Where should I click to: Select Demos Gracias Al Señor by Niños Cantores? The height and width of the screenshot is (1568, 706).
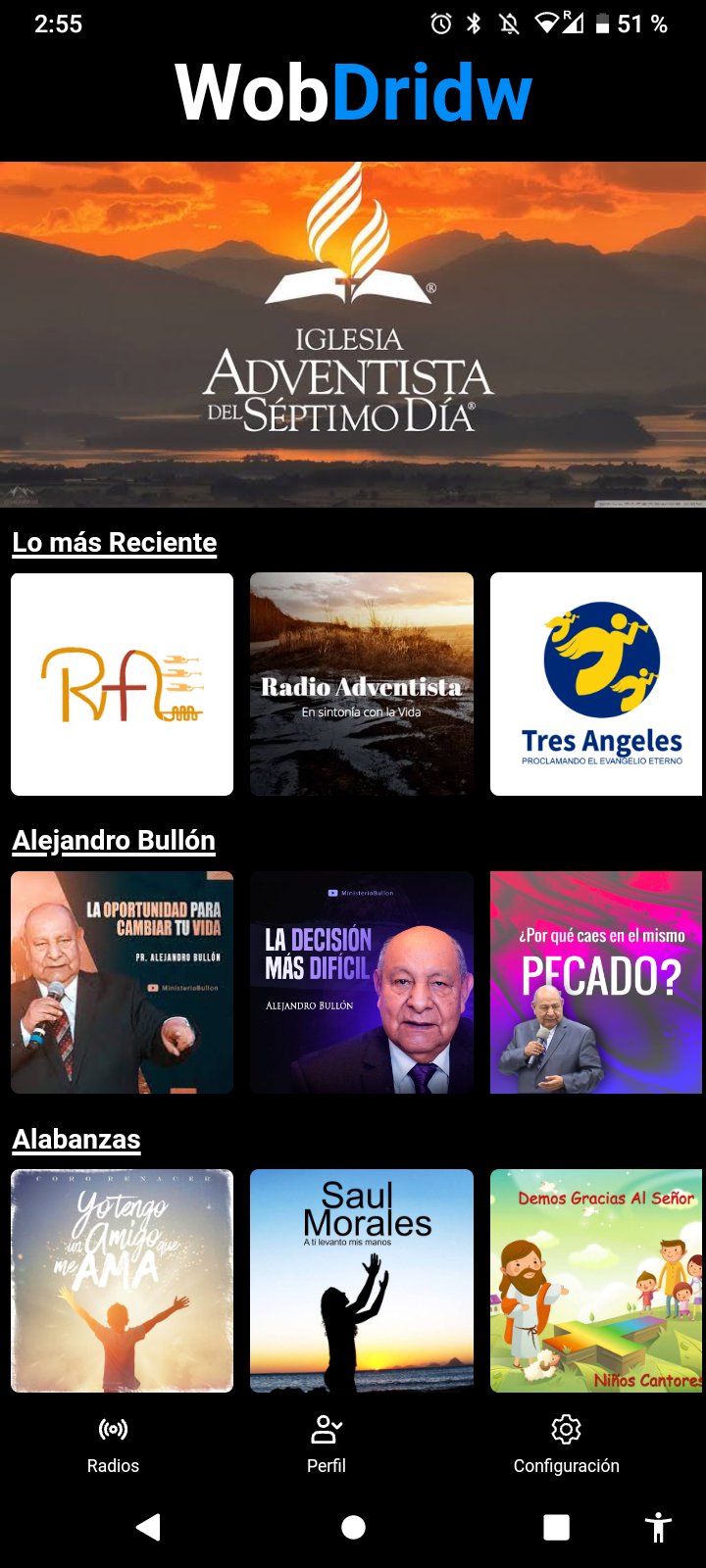click(596, 1280)
